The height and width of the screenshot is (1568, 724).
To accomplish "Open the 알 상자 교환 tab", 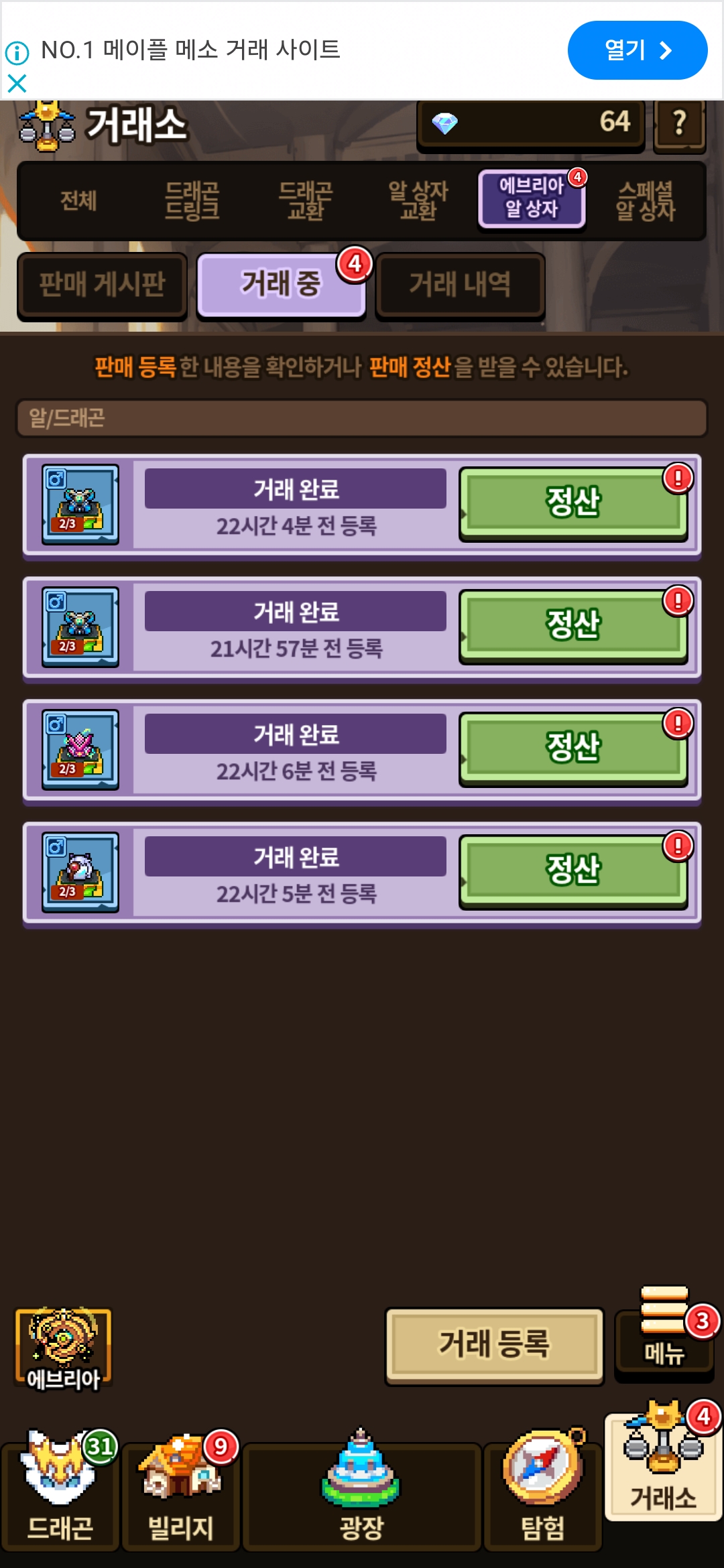I will coord(418,200).
